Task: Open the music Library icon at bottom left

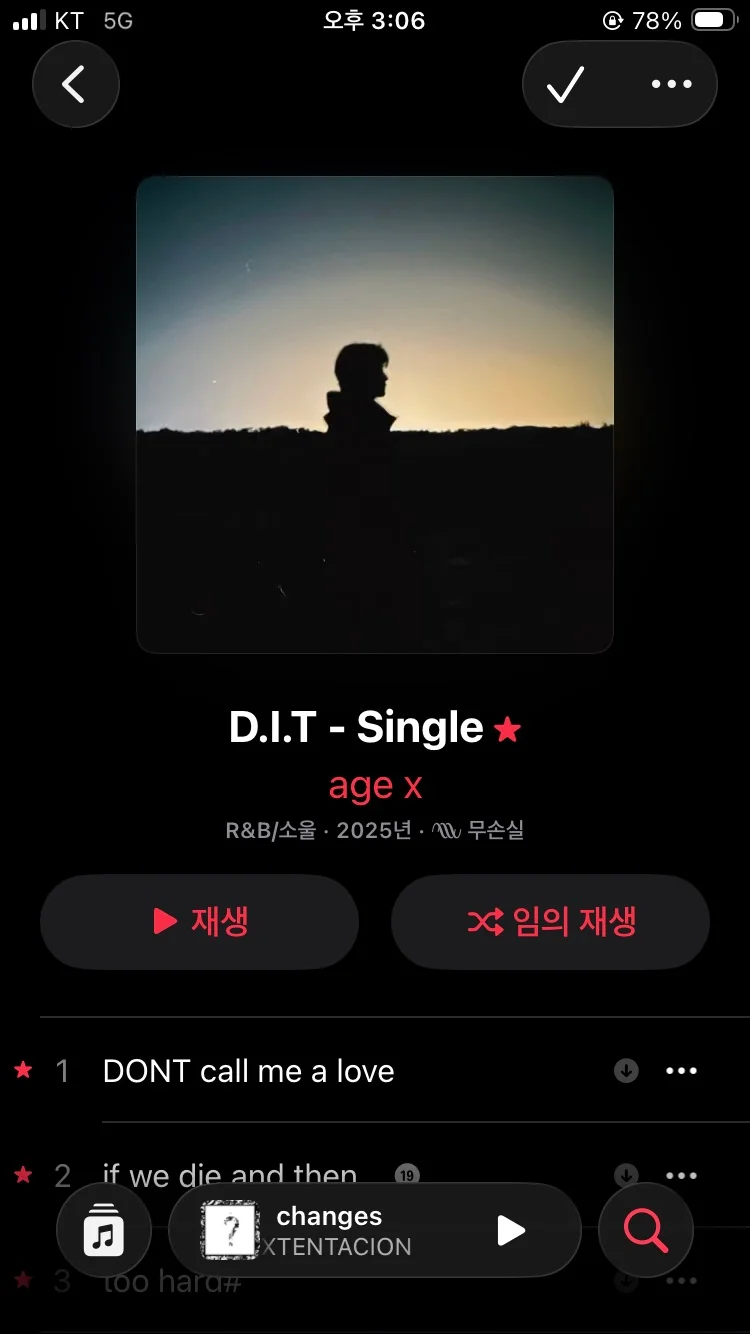Action: (104, 1230)
